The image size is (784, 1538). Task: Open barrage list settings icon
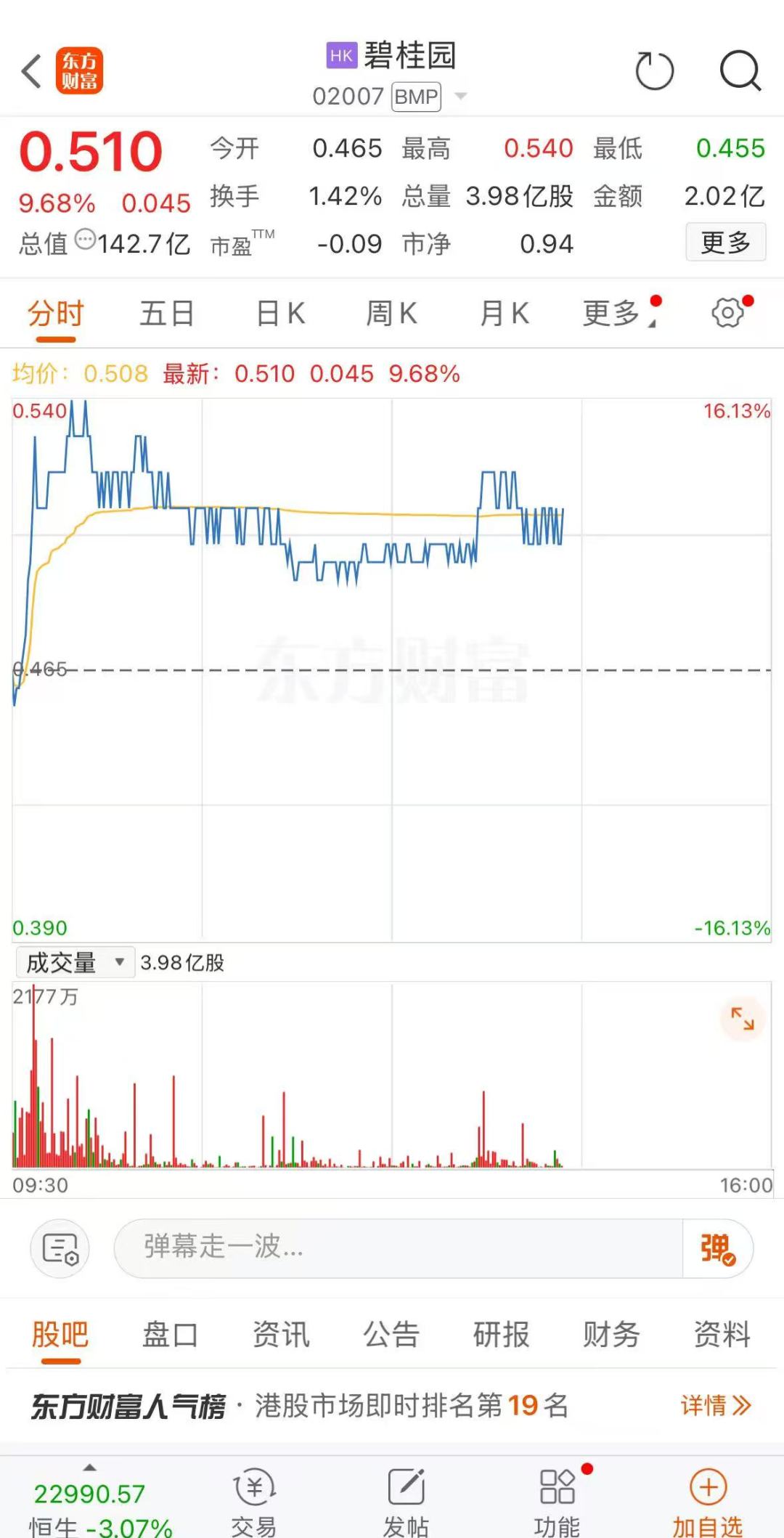point(60,1248)
